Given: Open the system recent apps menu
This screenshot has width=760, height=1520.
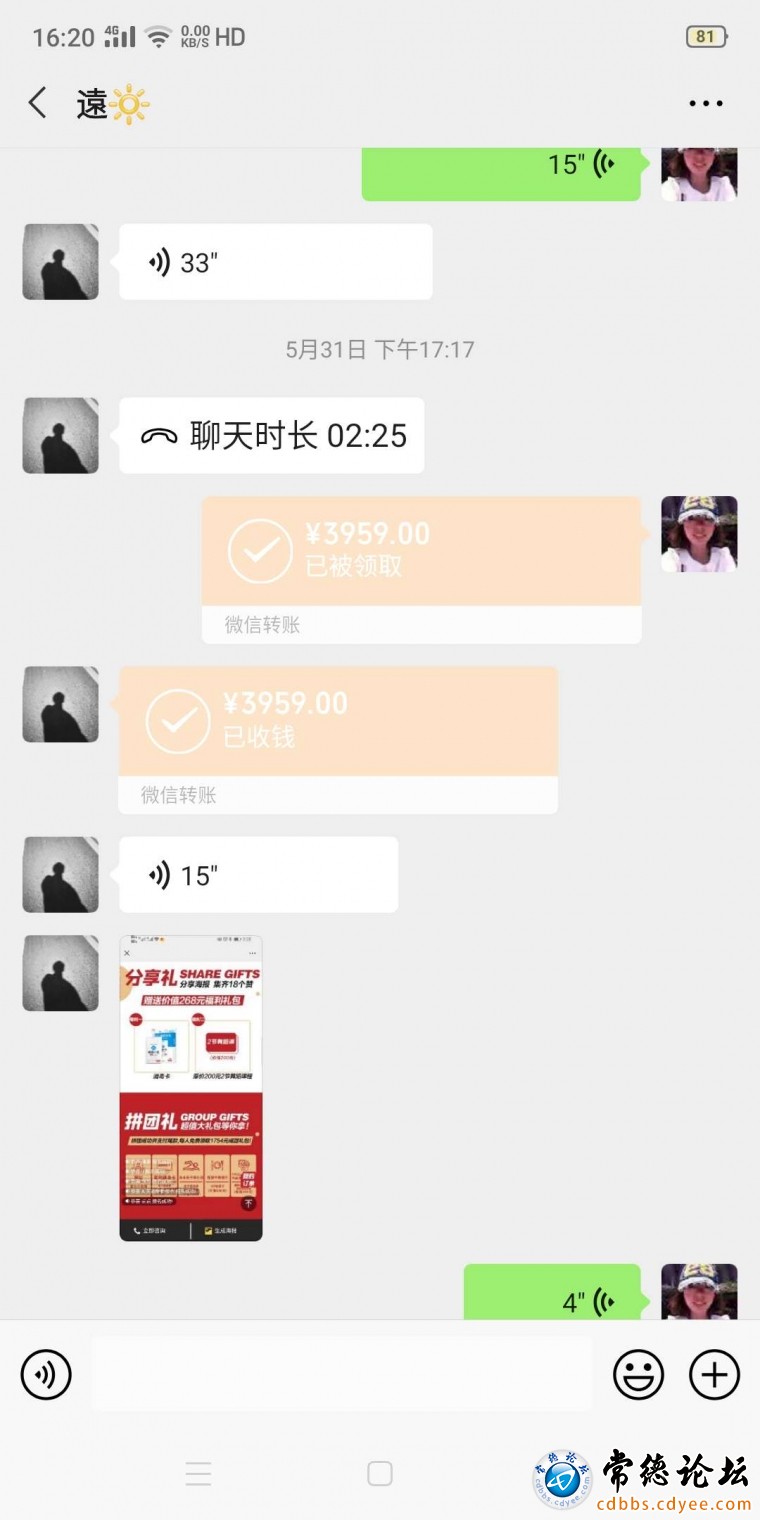Looking at the screenshot, I should click(x=198, y=1473).
